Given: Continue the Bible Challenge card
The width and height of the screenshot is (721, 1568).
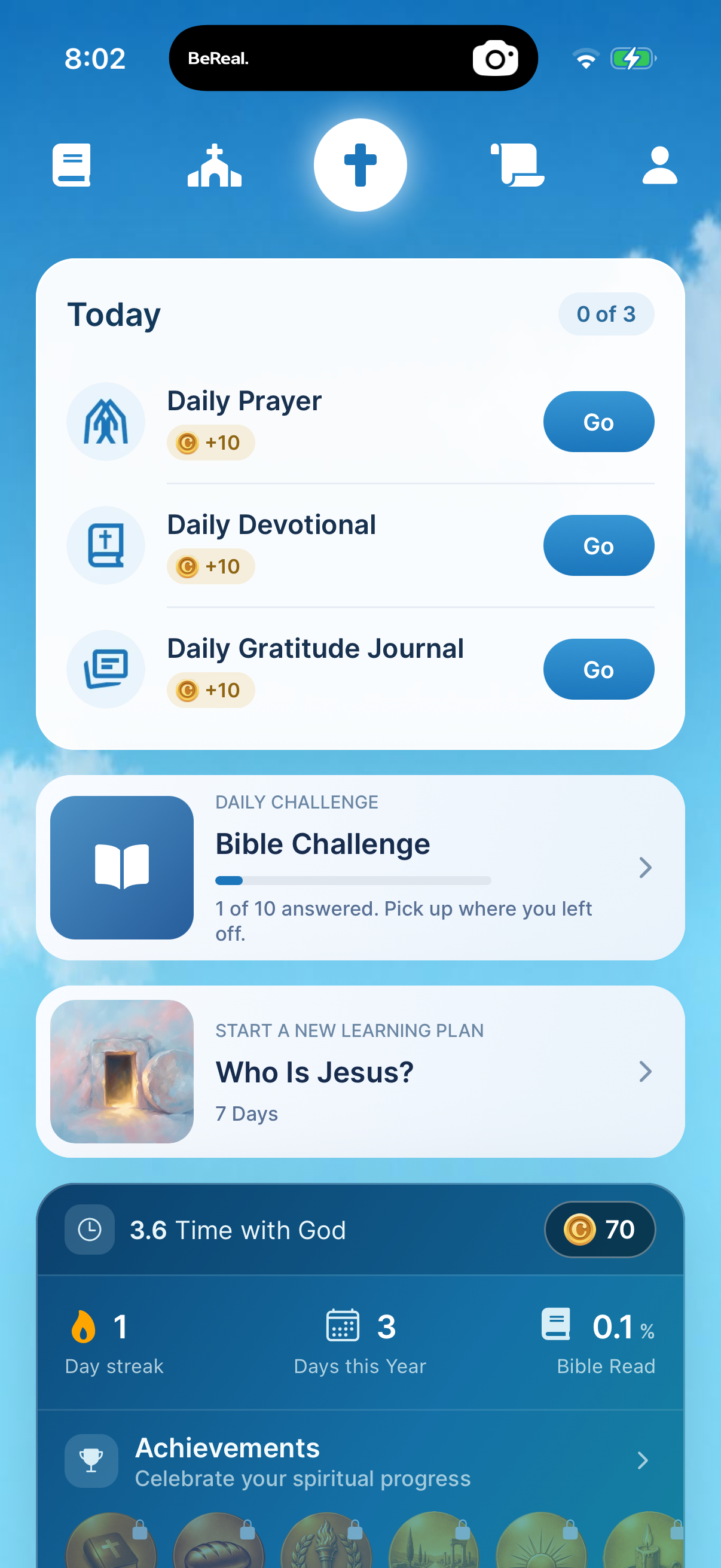Looking at the screenshot, I should (360, 867).
